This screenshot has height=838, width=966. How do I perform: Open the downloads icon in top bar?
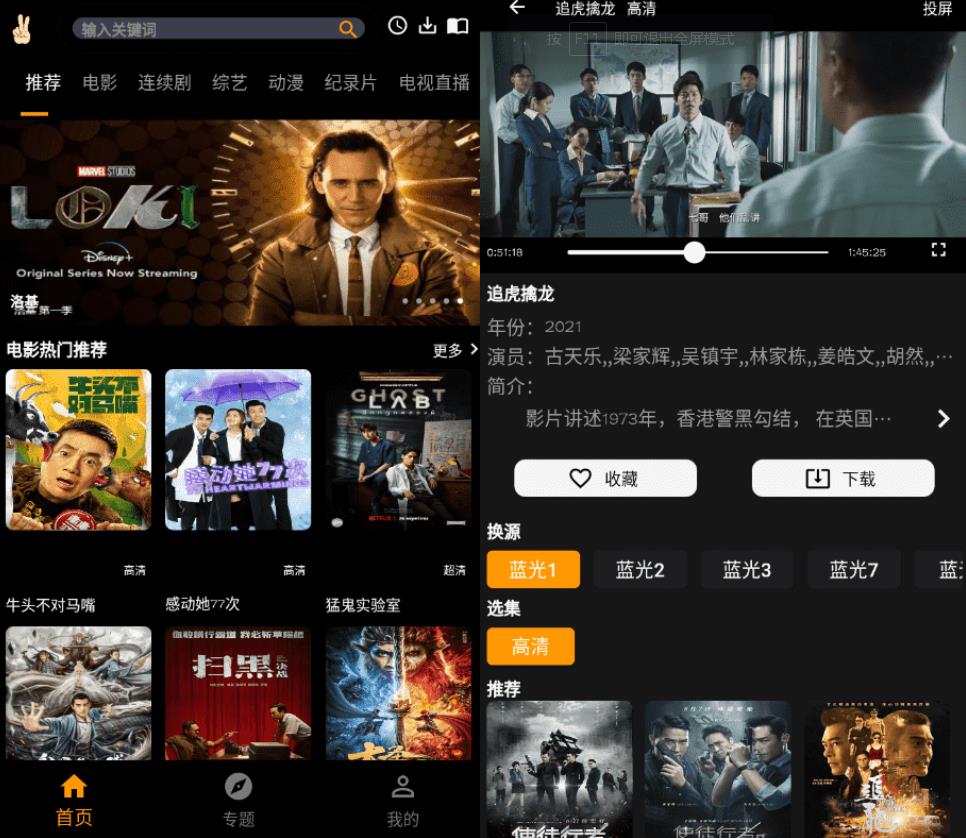click(428, 26)
